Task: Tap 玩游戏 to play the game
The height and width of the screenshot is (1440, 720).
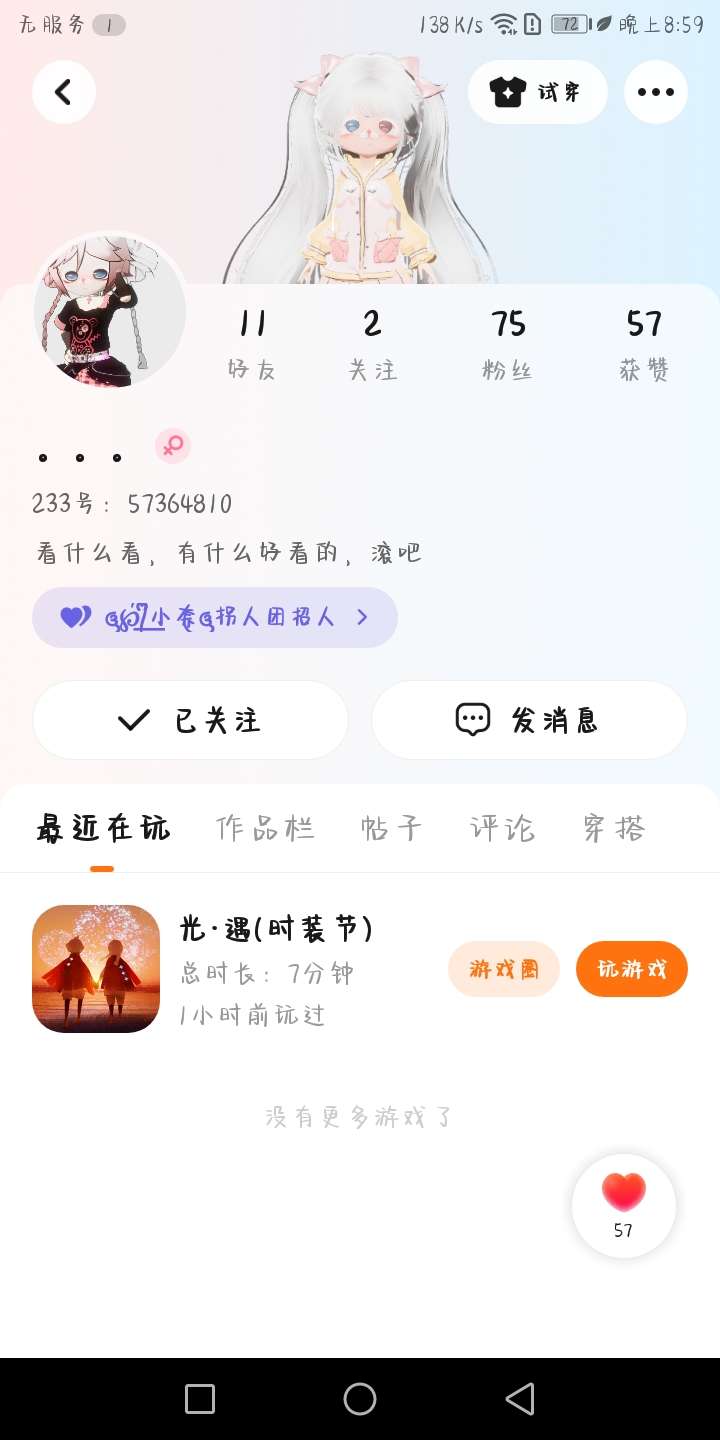Action: [631, 969]
